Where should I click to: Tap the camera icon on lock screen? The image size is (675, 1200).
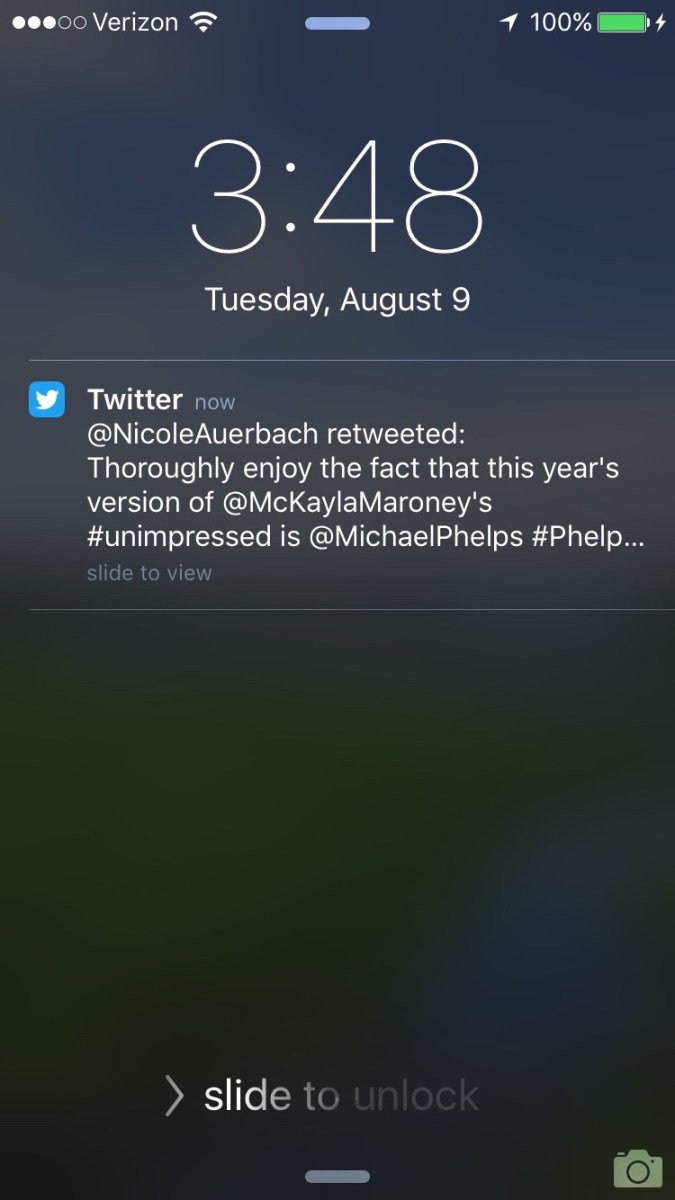coord(637,1168)
